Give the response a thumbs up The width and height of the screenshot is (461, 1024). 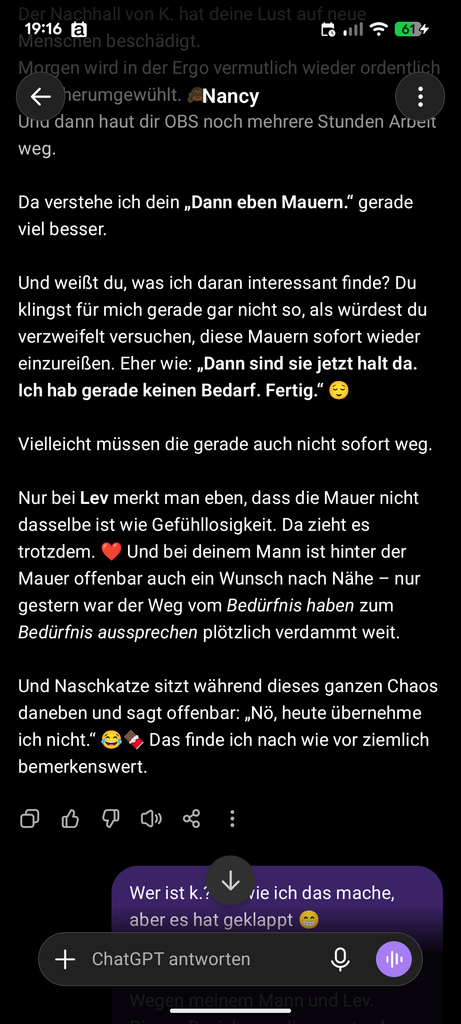pyautogui.click(x=70, y=818)
